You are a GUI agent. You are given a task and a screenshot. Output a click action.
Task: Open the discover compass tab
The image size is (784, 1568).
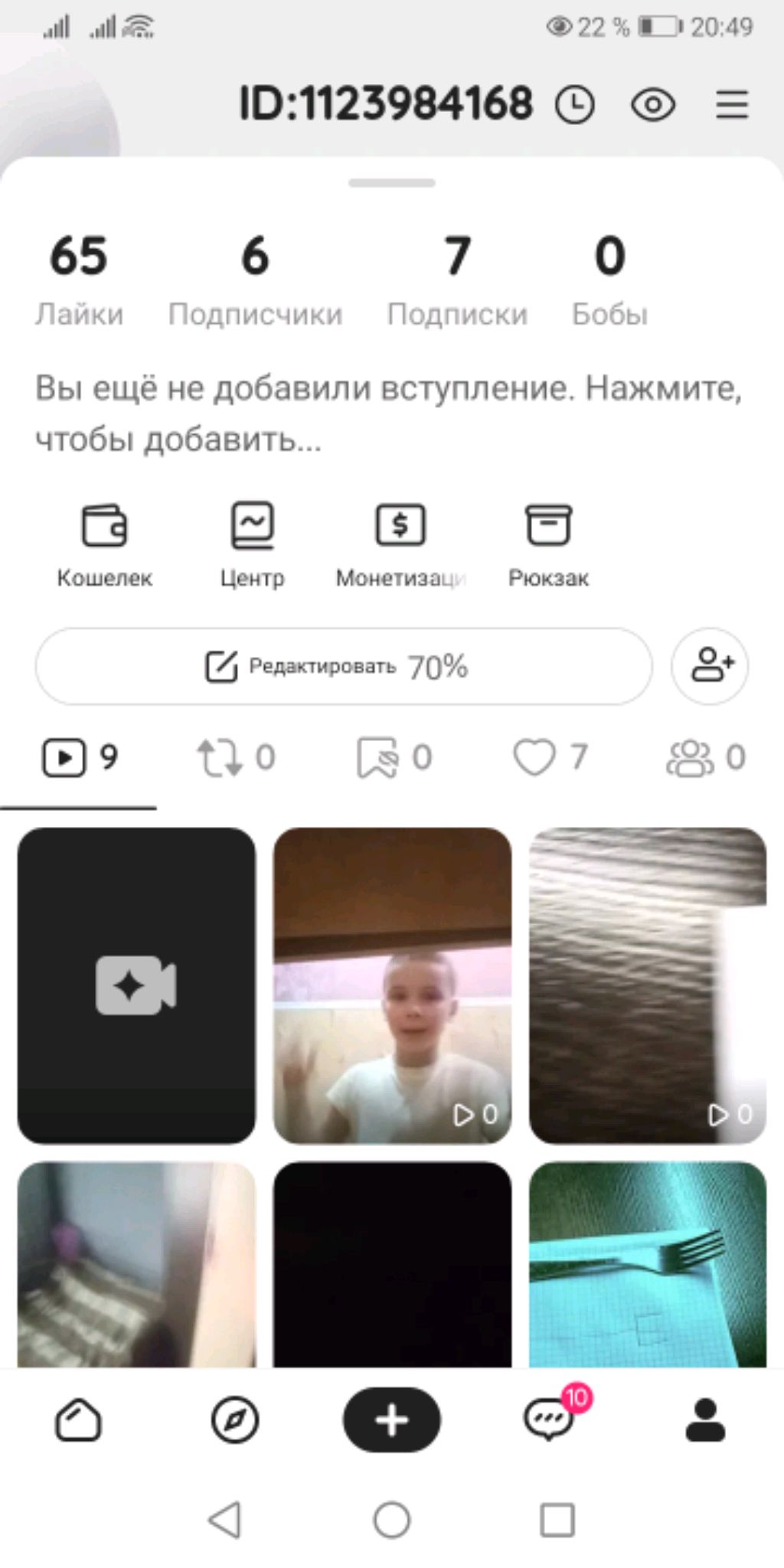[x=235, y=1421]
